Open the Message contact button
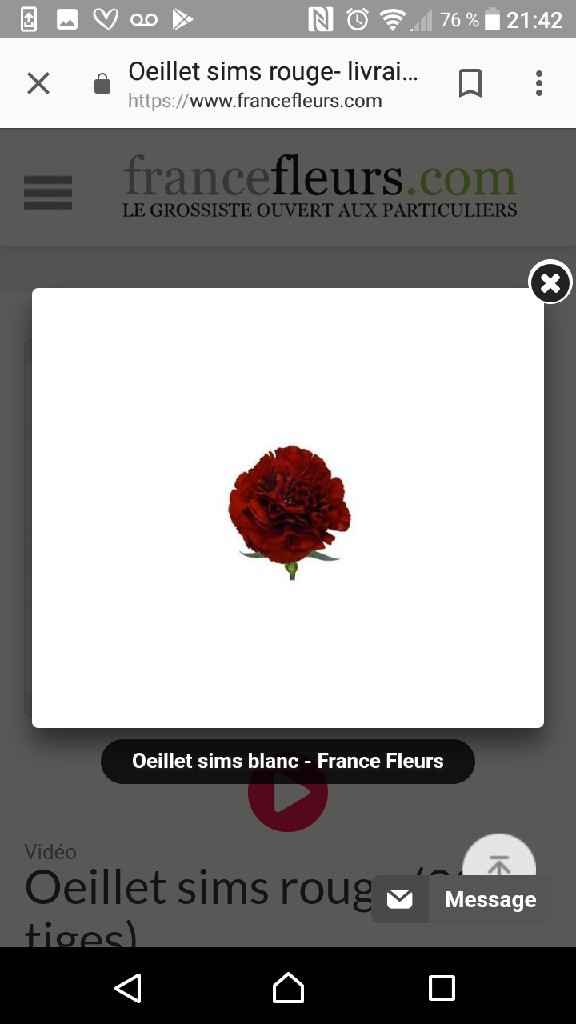Viewport: 576px width, 1024px height. 462,899
